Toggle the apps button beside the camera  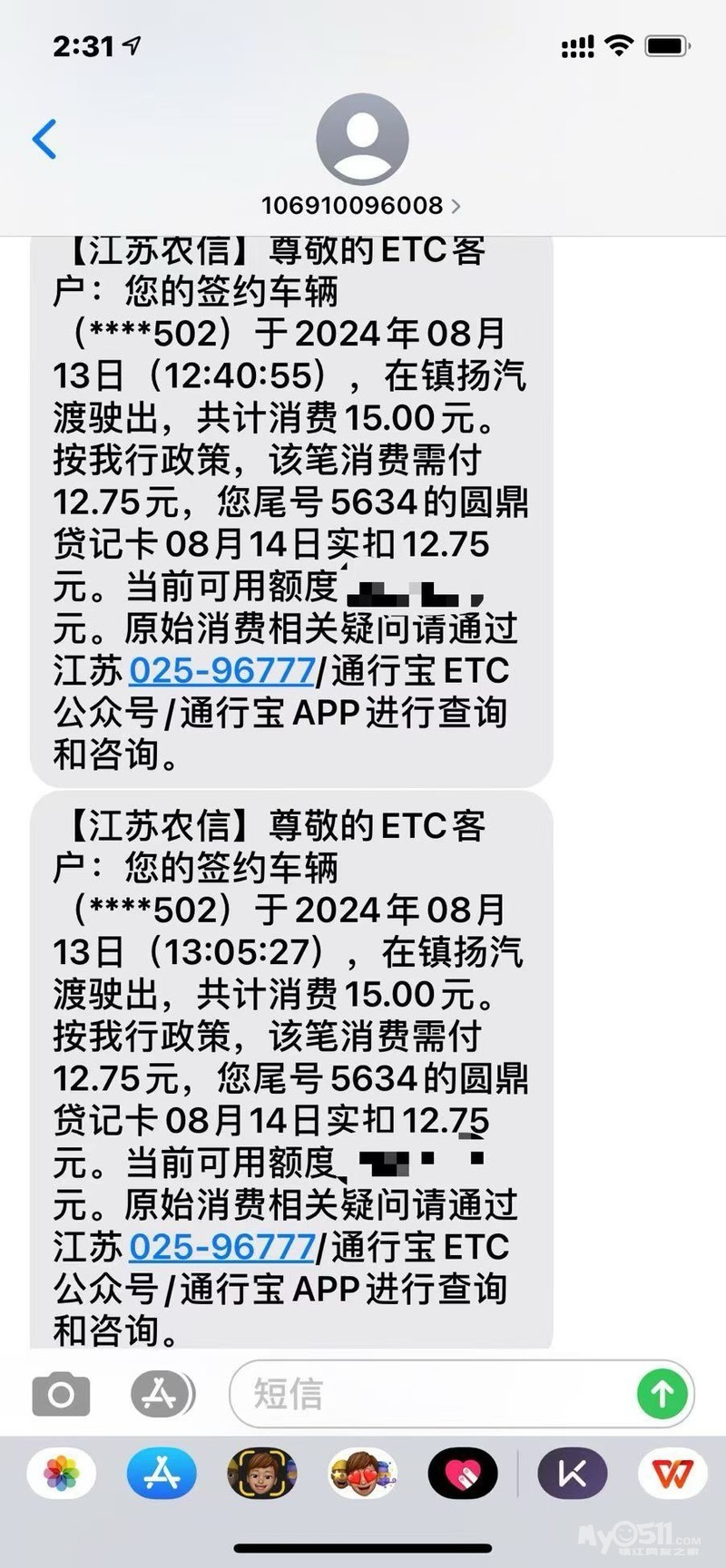pos(162,1393)
